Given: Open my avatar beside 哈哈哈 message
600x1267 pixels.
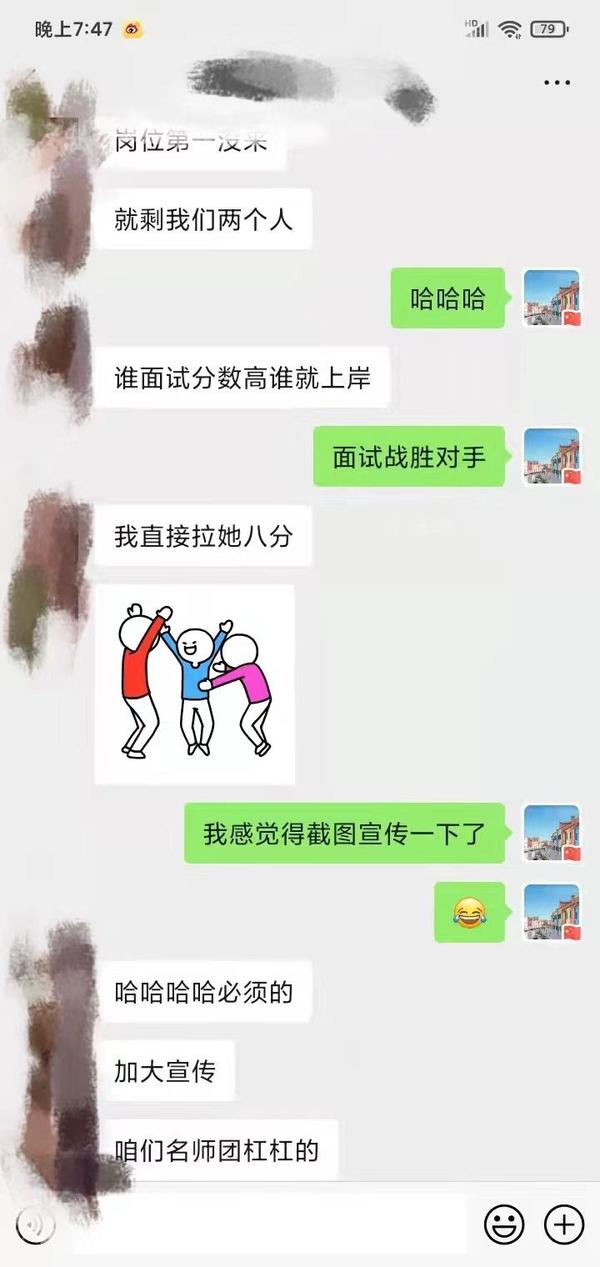Looking at the screenshot, I should 552,298.
